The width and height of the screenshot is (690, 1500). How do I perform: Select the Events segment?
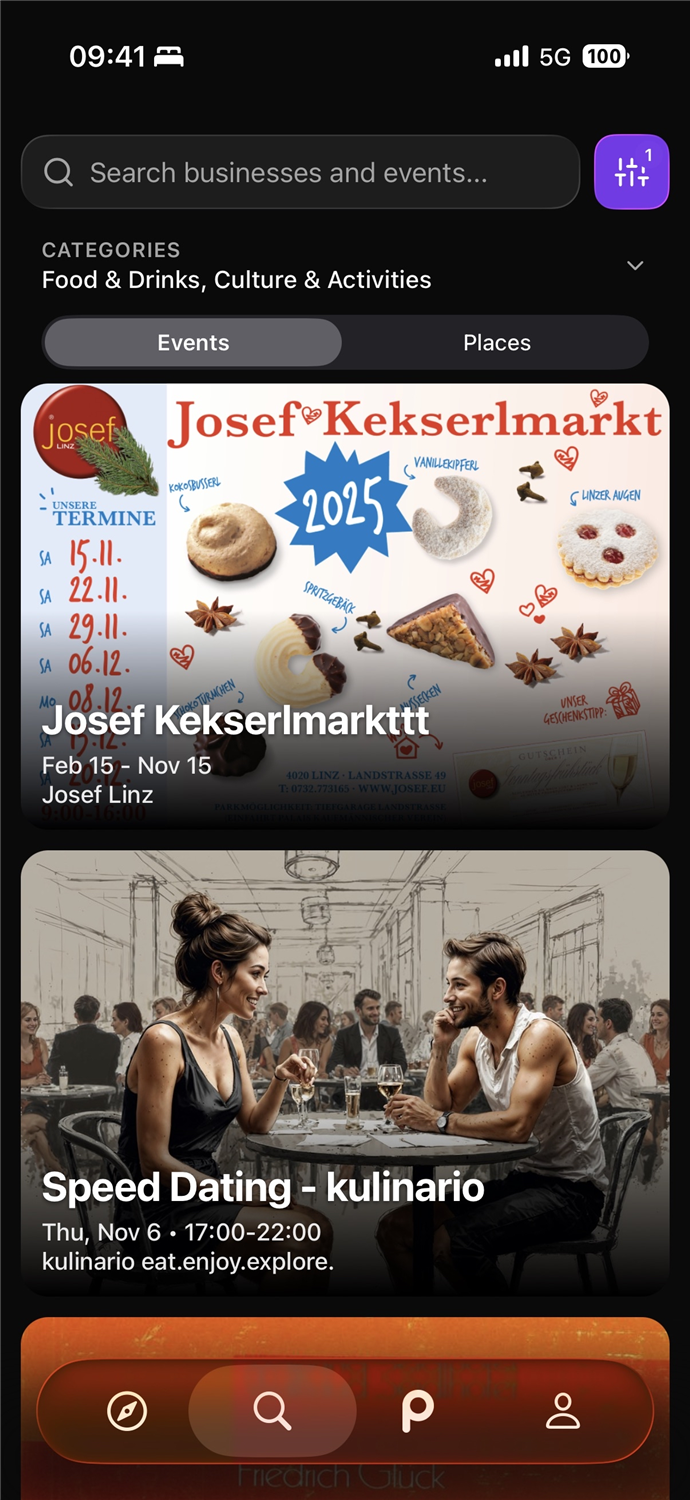pyautogui.click(x=193, y=343)
